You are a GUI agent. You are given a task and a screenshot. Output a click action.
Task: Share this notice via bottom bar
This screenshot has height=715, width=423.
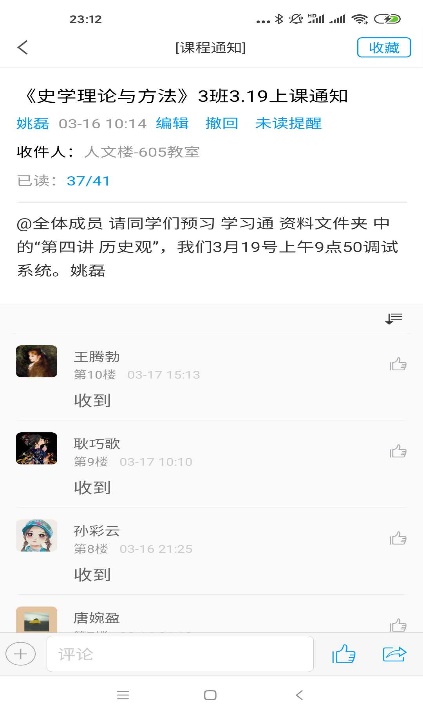click(x=394, y=654)
